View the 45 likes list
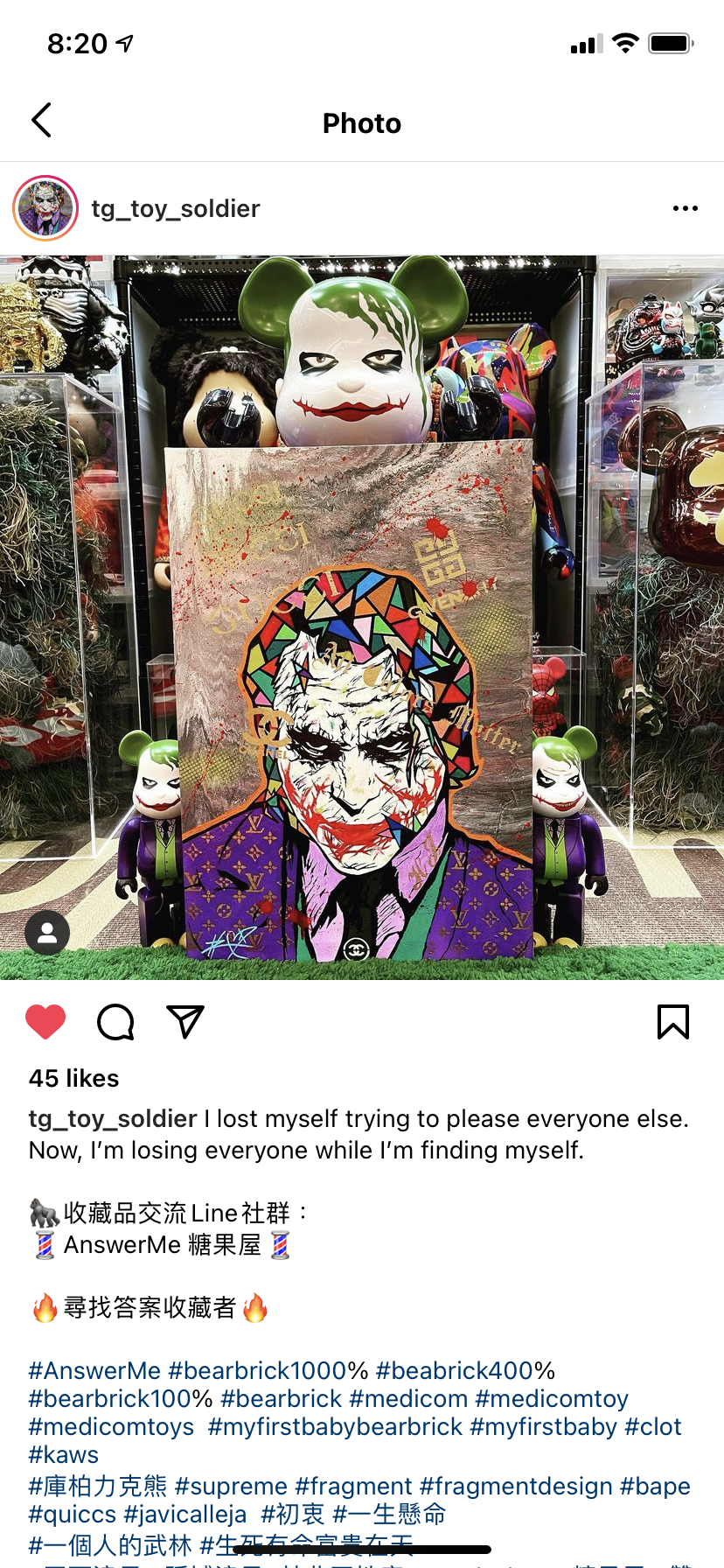This screenshot has height=1568, width=724. 73,1078
